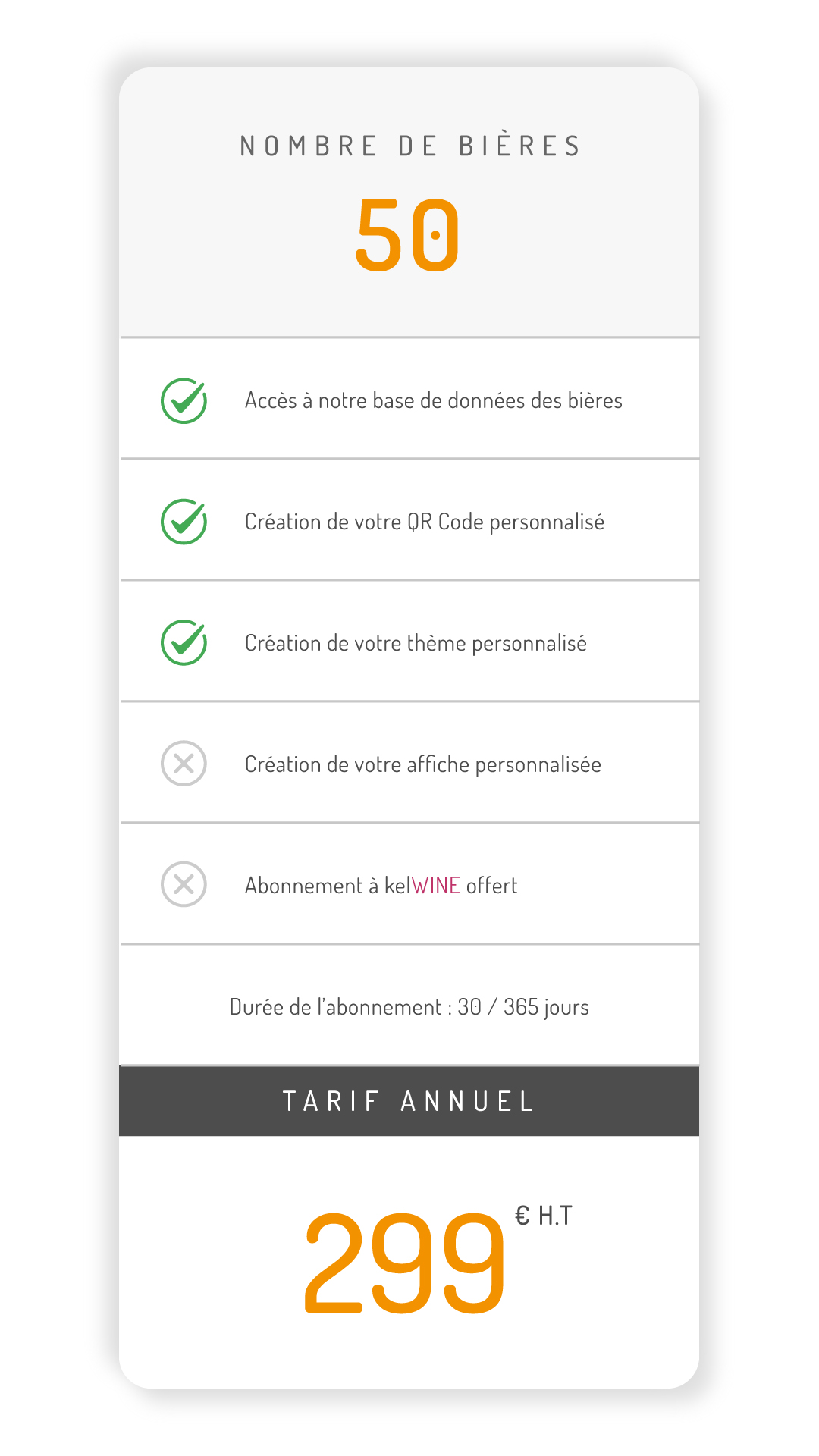
Task: Enable the 'Abonnement à kelWINE offert' feature
Action: 381,884
